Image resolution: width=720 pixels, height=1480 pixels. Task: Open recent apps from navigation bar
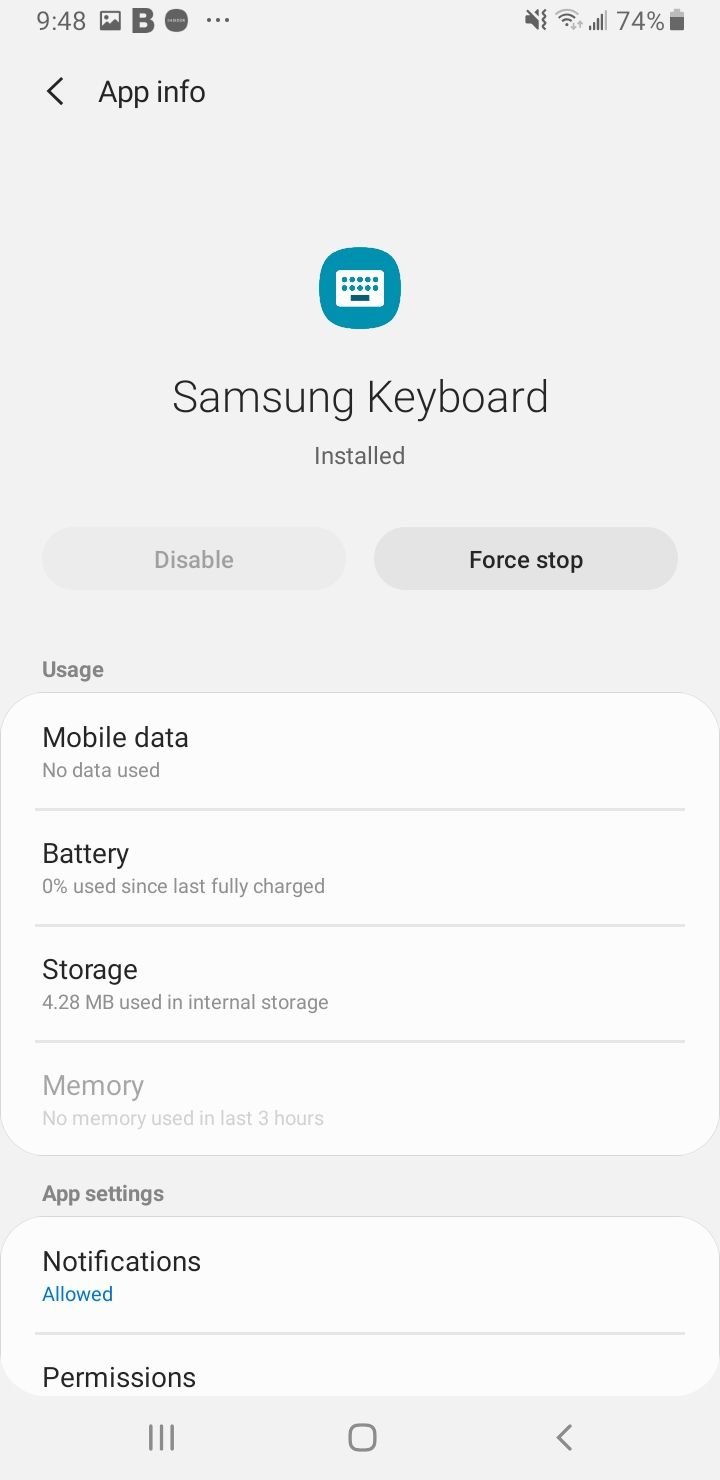point(161,1437)
